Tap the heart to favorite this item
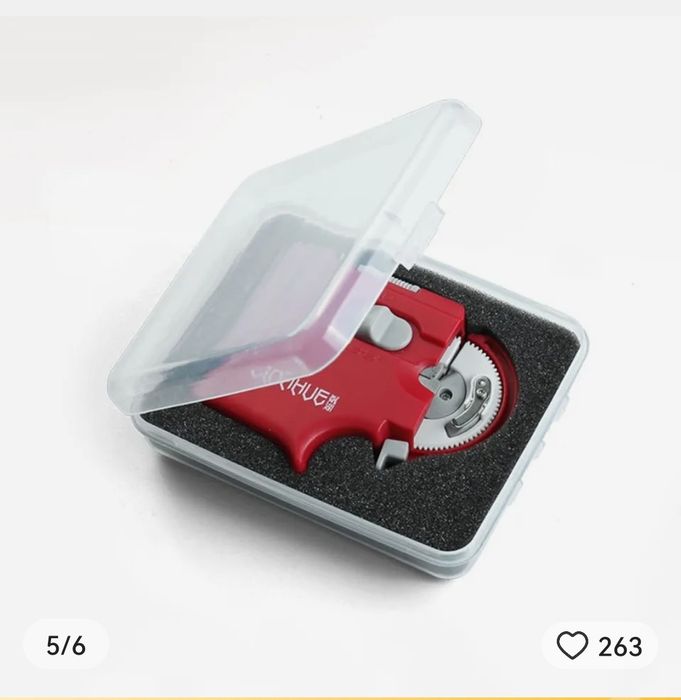The width and height of the screenshot is (681, 700). (573, 646)
